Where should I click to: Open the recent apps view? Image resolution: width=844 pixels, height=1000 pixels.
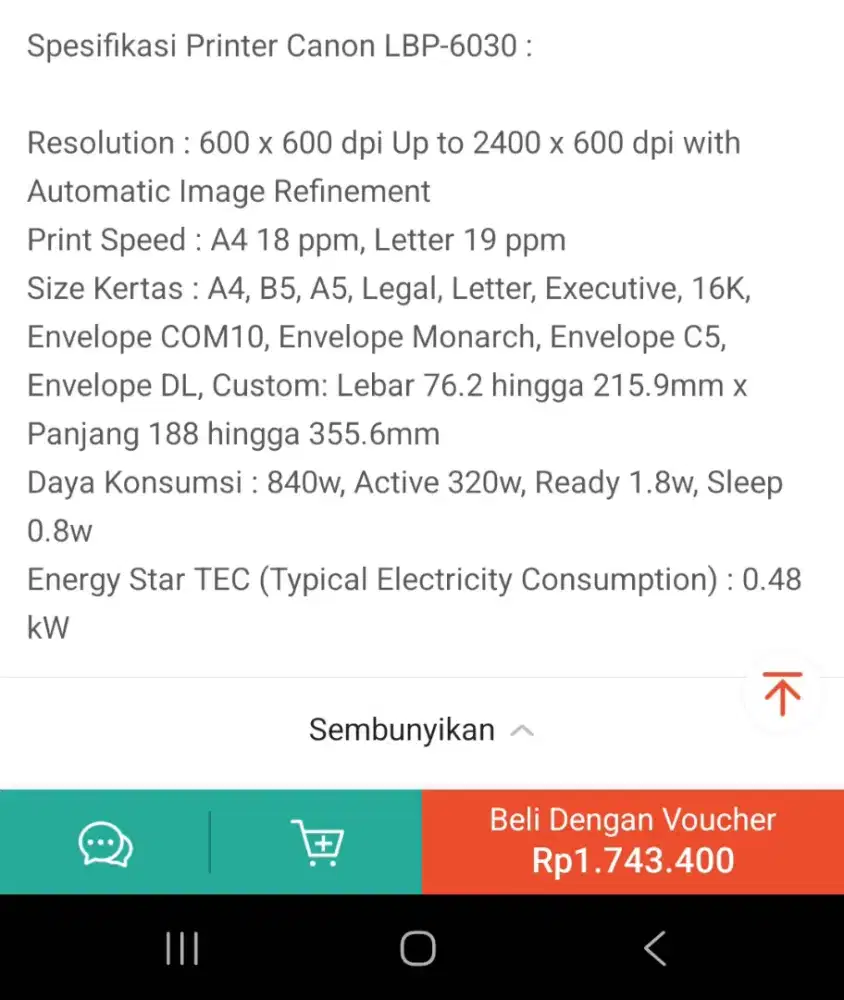182,948
